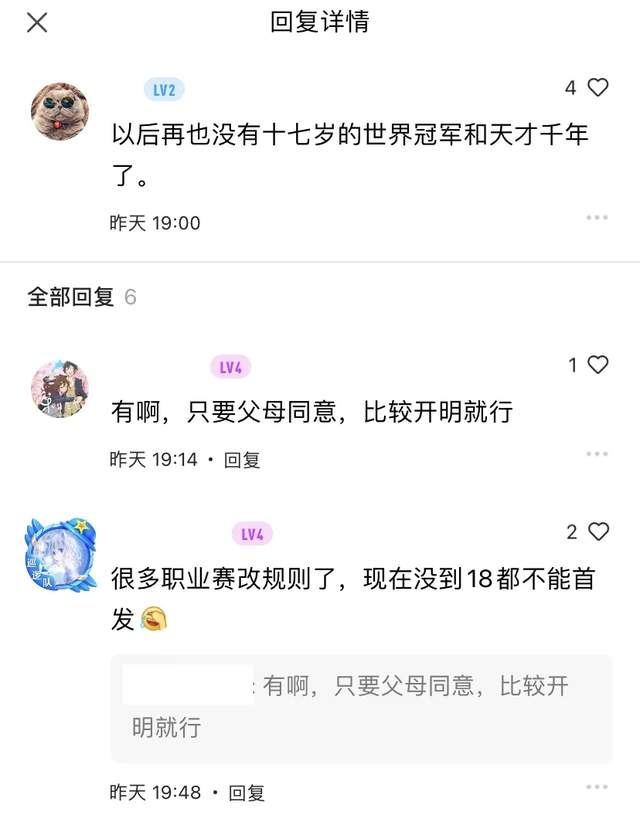Open more options for the 19:00 comment
This screenshot has height=822, width=640.
597,217
